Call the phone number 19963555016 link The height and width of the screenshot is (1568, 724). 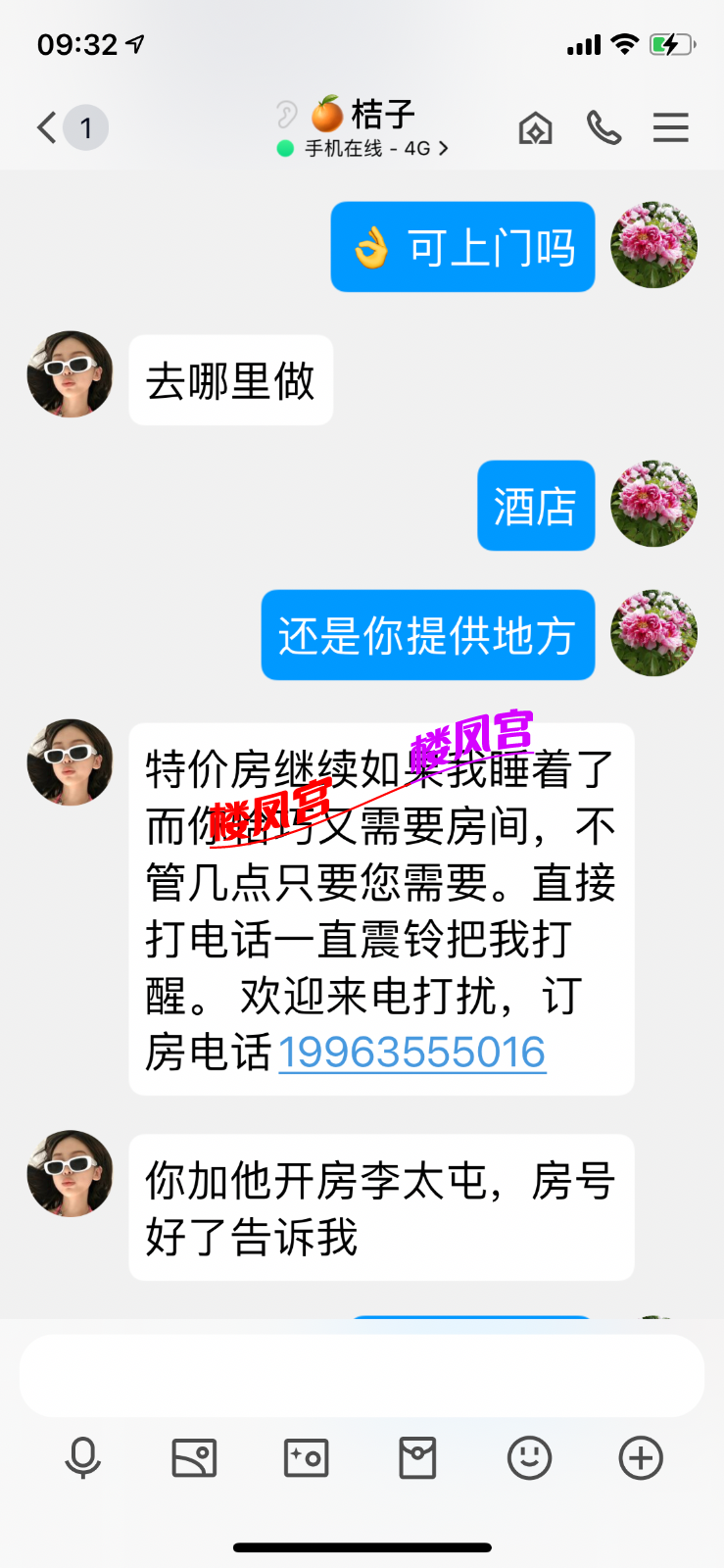click(410, 1051)
